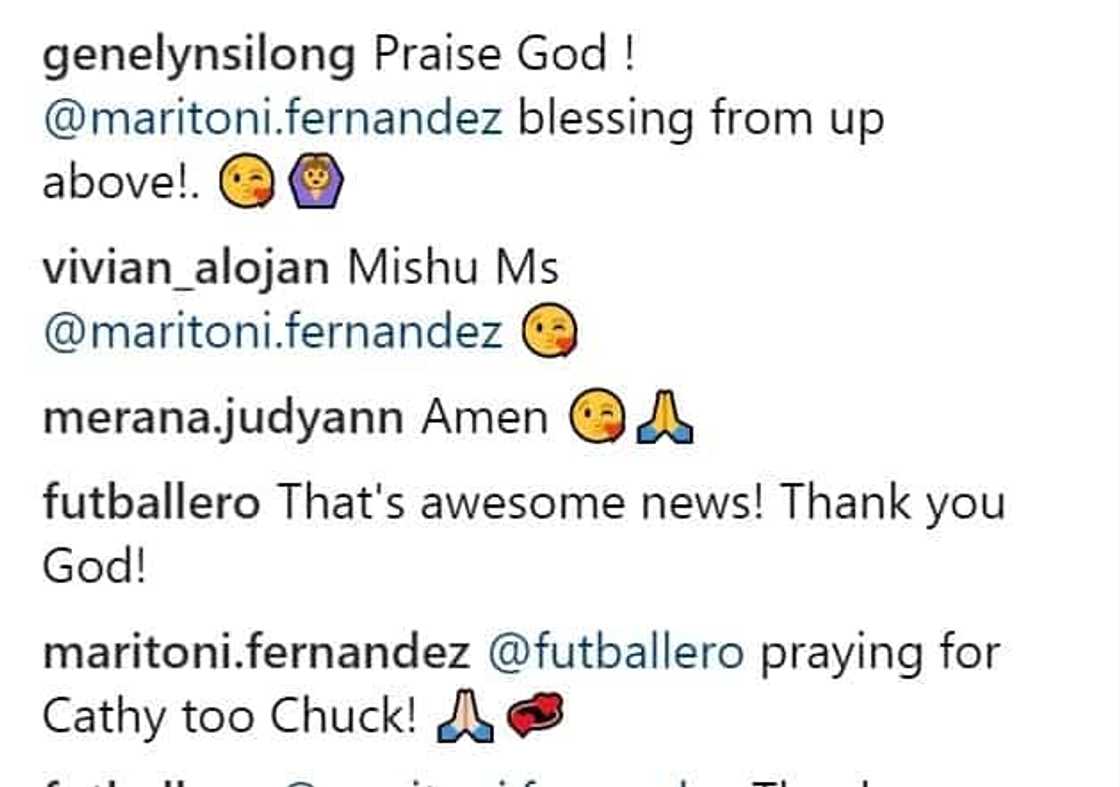Open commenter maritoni.fernandez's profile via bold username
This screenshot has width=1120, height=787.
256,653
